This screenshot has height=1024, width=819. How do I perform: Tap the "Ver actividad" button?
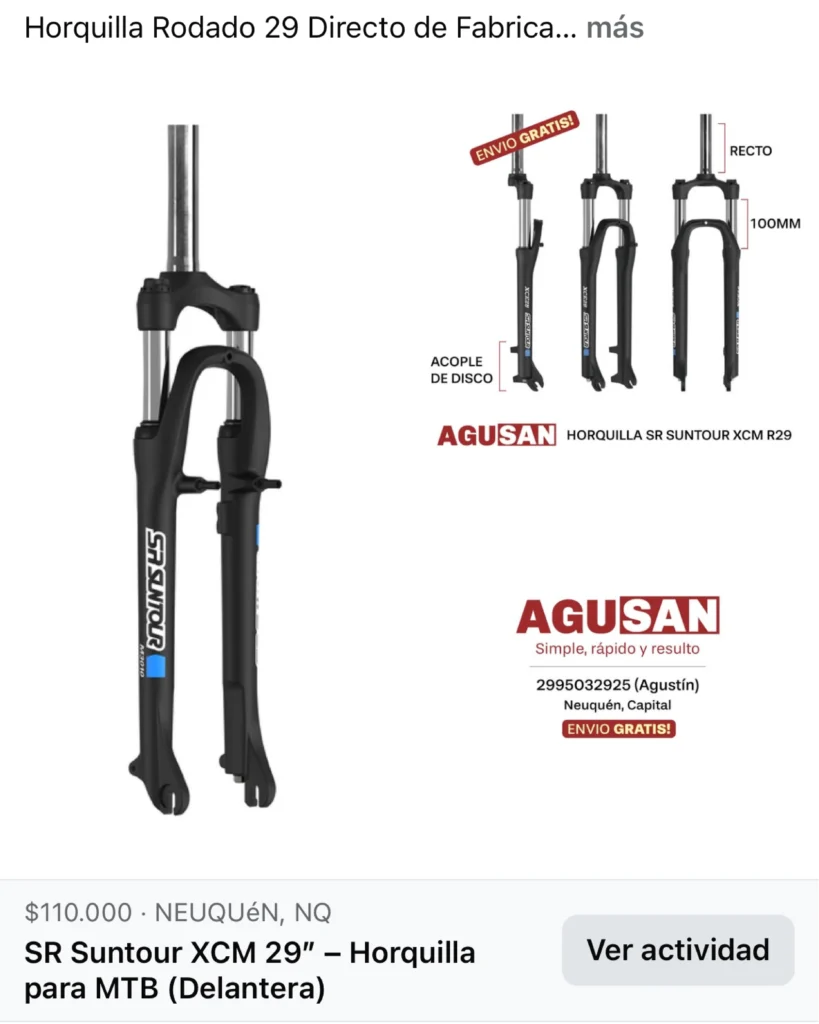[677, 950]
